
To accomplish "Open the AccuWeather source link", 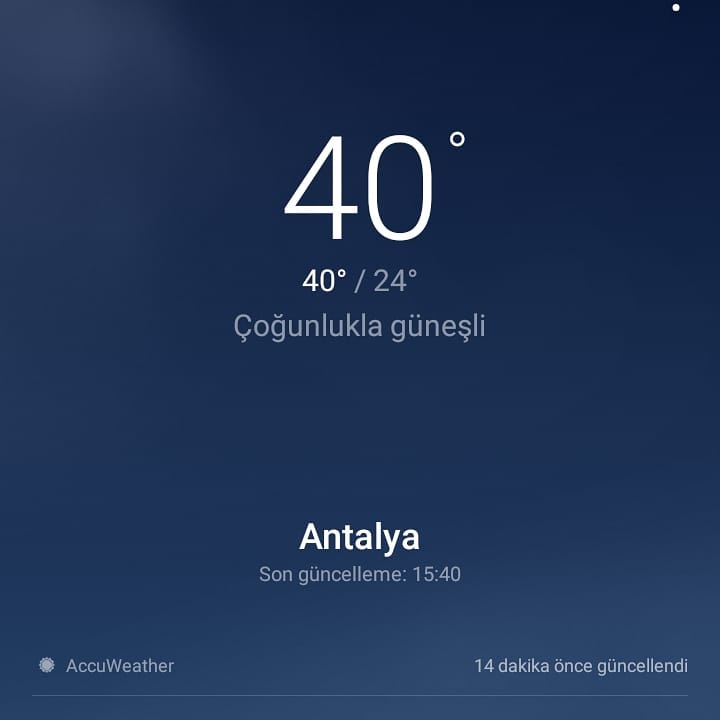I will [107, 665].
